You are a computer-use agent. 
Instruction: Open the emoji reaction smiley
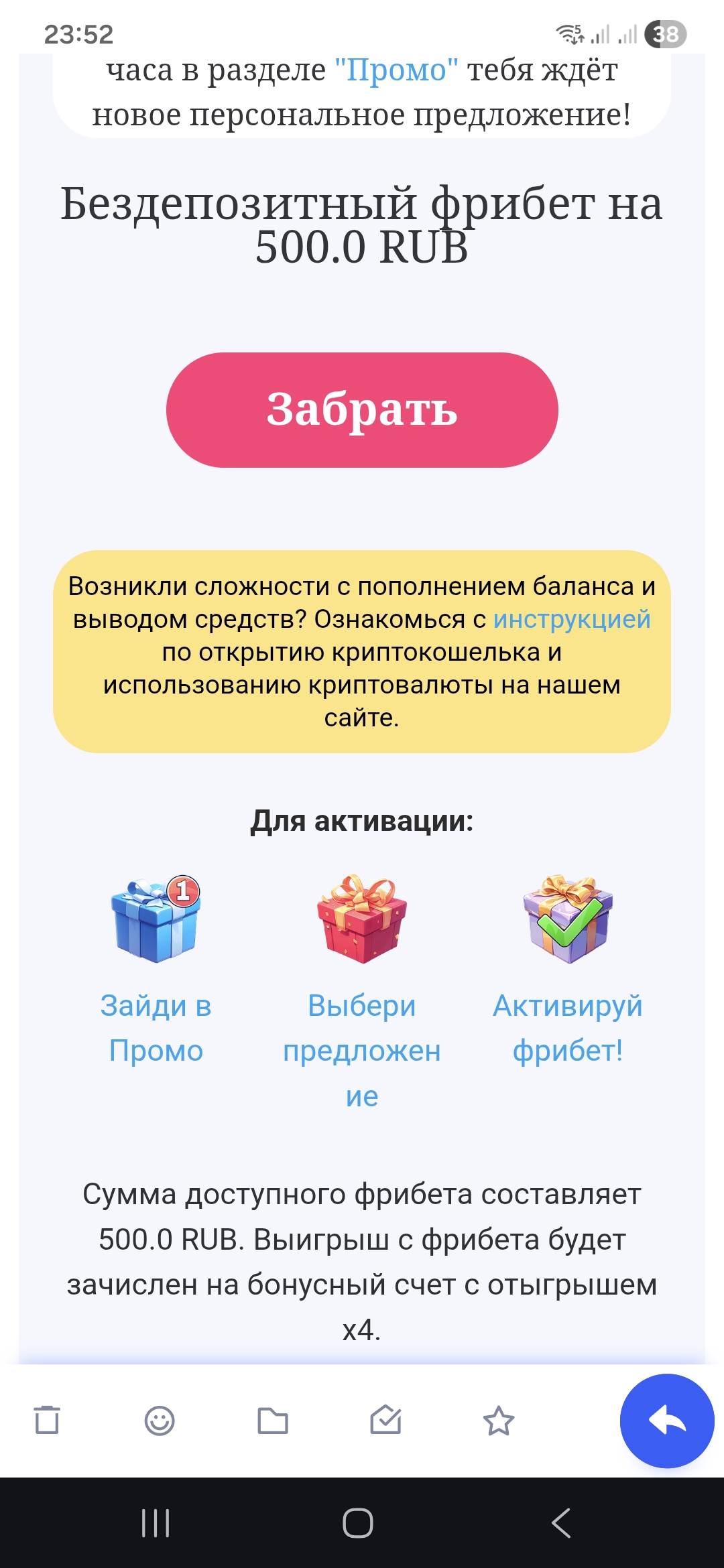pyautogui.click(x=160, y=1420)
